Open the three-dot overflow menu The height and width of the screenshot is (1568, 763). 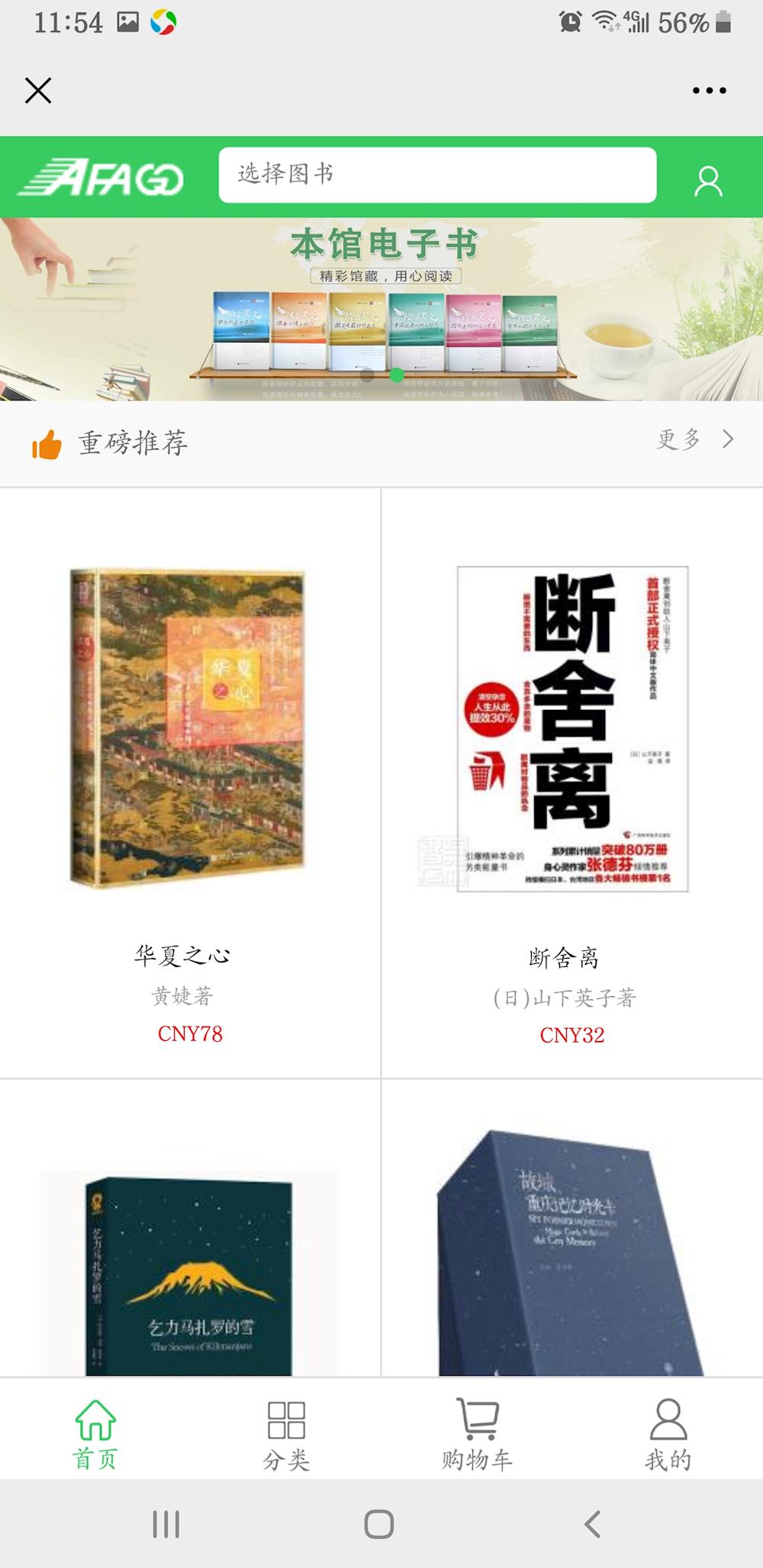tap(709, 90)
